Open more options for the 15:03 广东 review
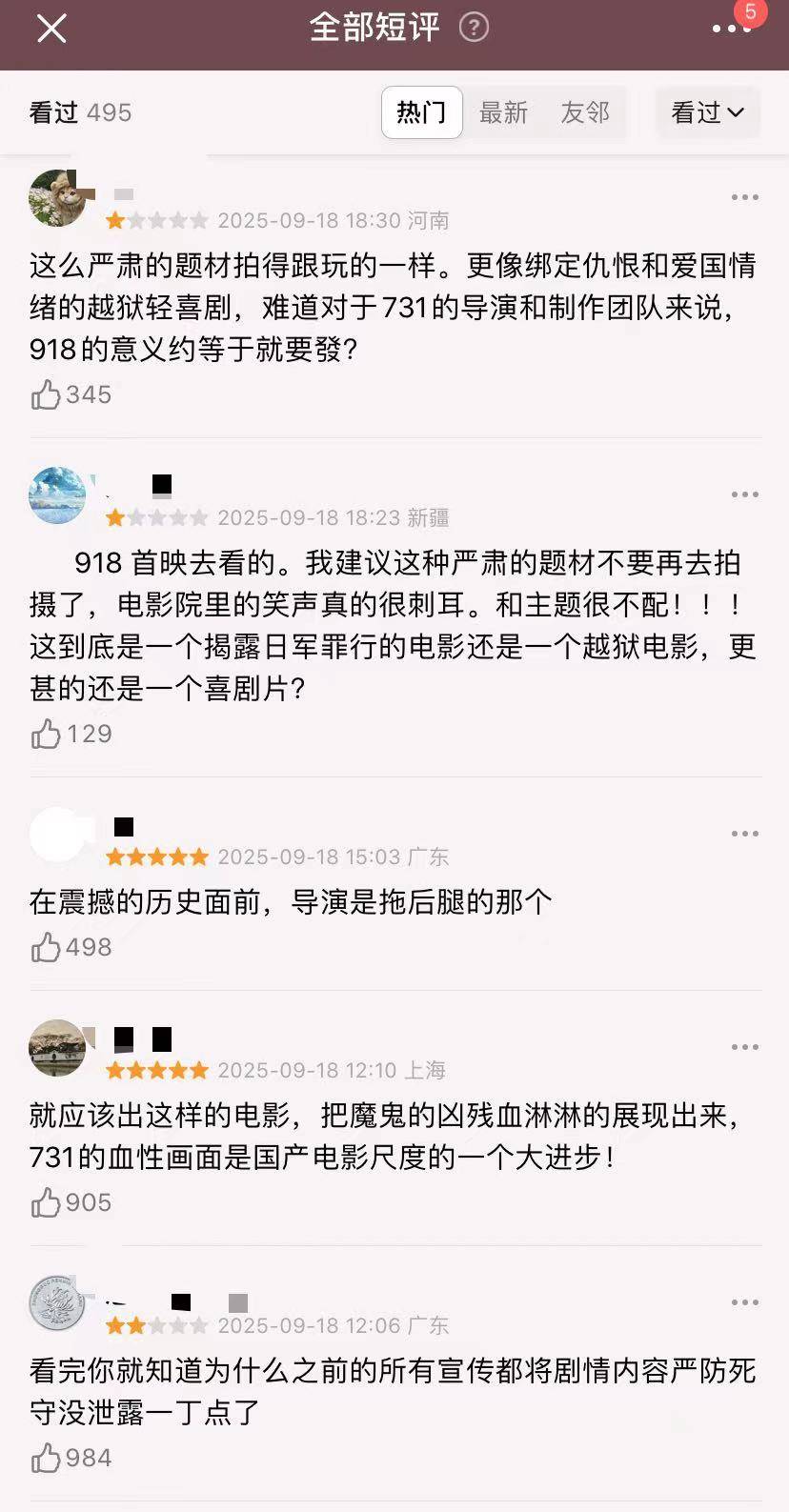The width and height of the screenshot is (789, 1512). [x=744, y=834]
